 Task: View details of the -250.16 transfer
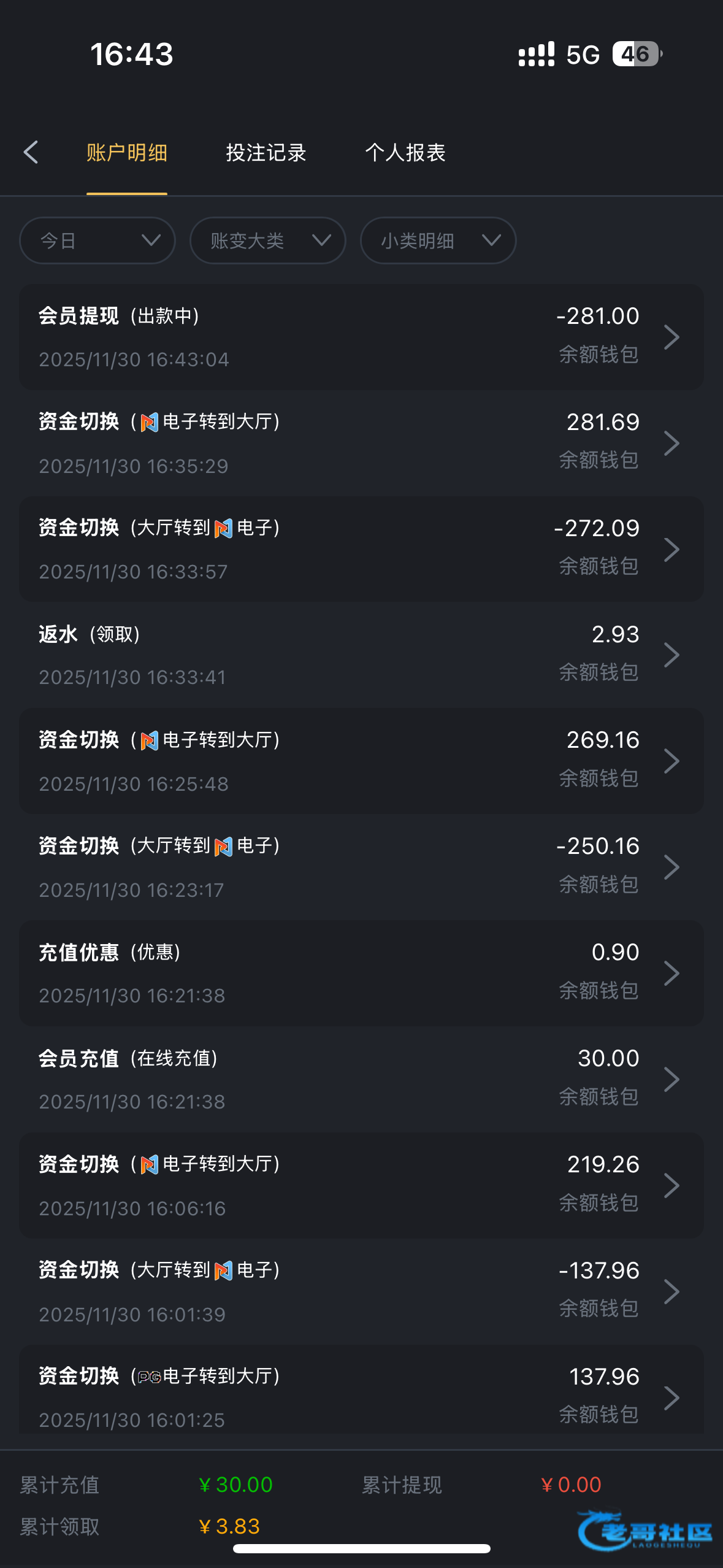(x=361, y=867)
